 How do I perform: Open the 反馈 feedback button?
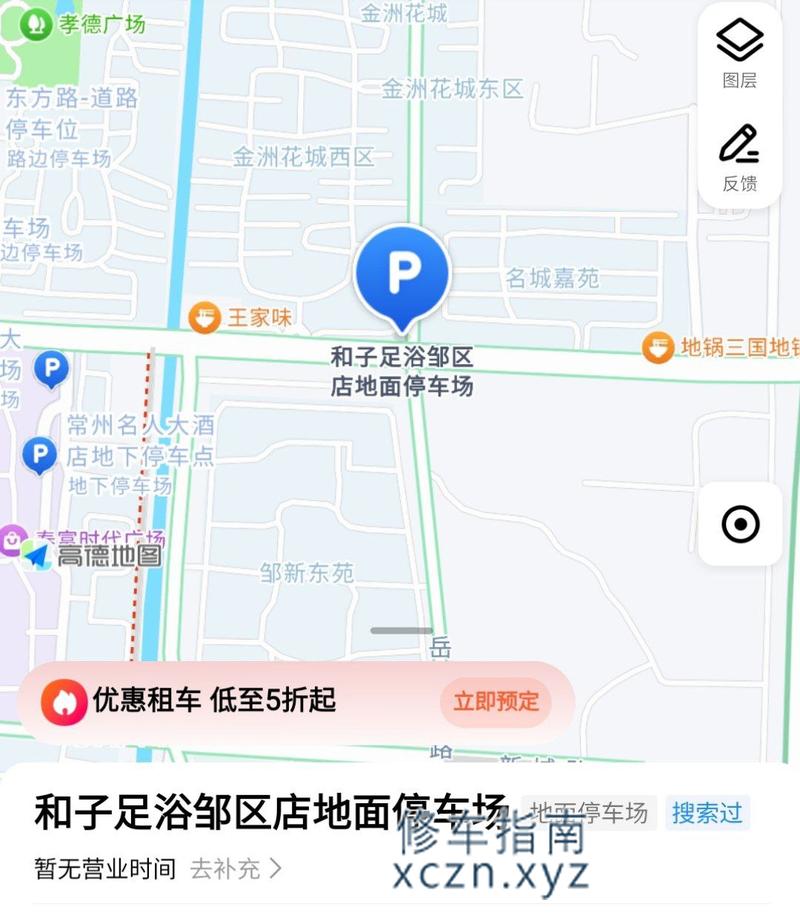click(739, 157)
